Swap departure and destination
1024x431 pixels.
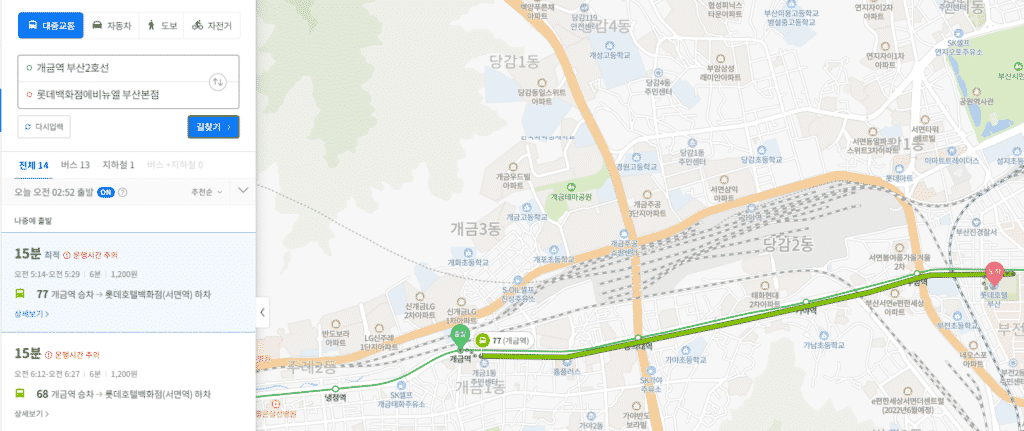pyautogui.click(x=218, y=81)
